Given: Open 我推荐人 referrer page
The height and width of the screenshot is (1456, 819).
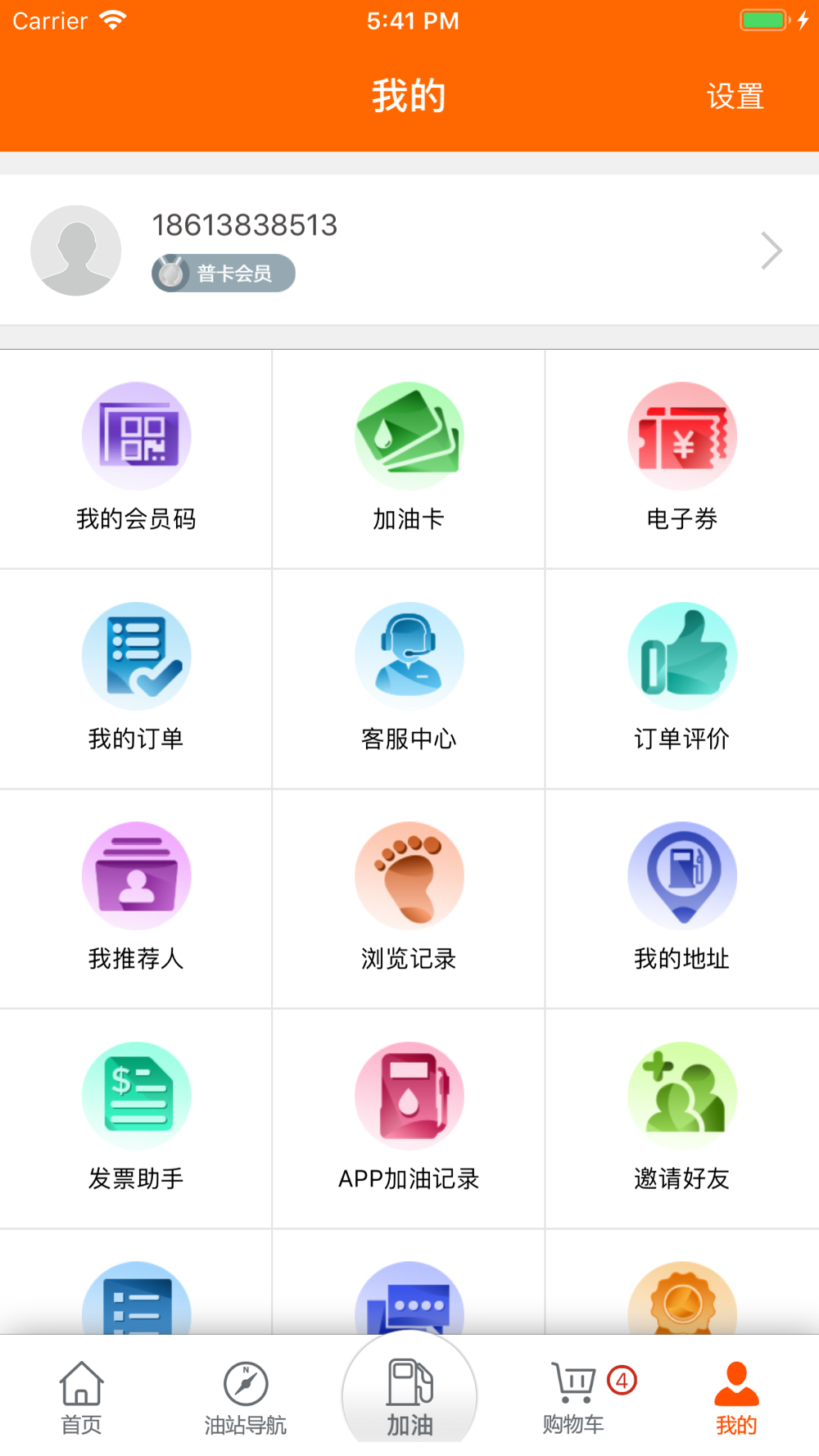Looking at the screenshot, I should click(x=136, y=898).
